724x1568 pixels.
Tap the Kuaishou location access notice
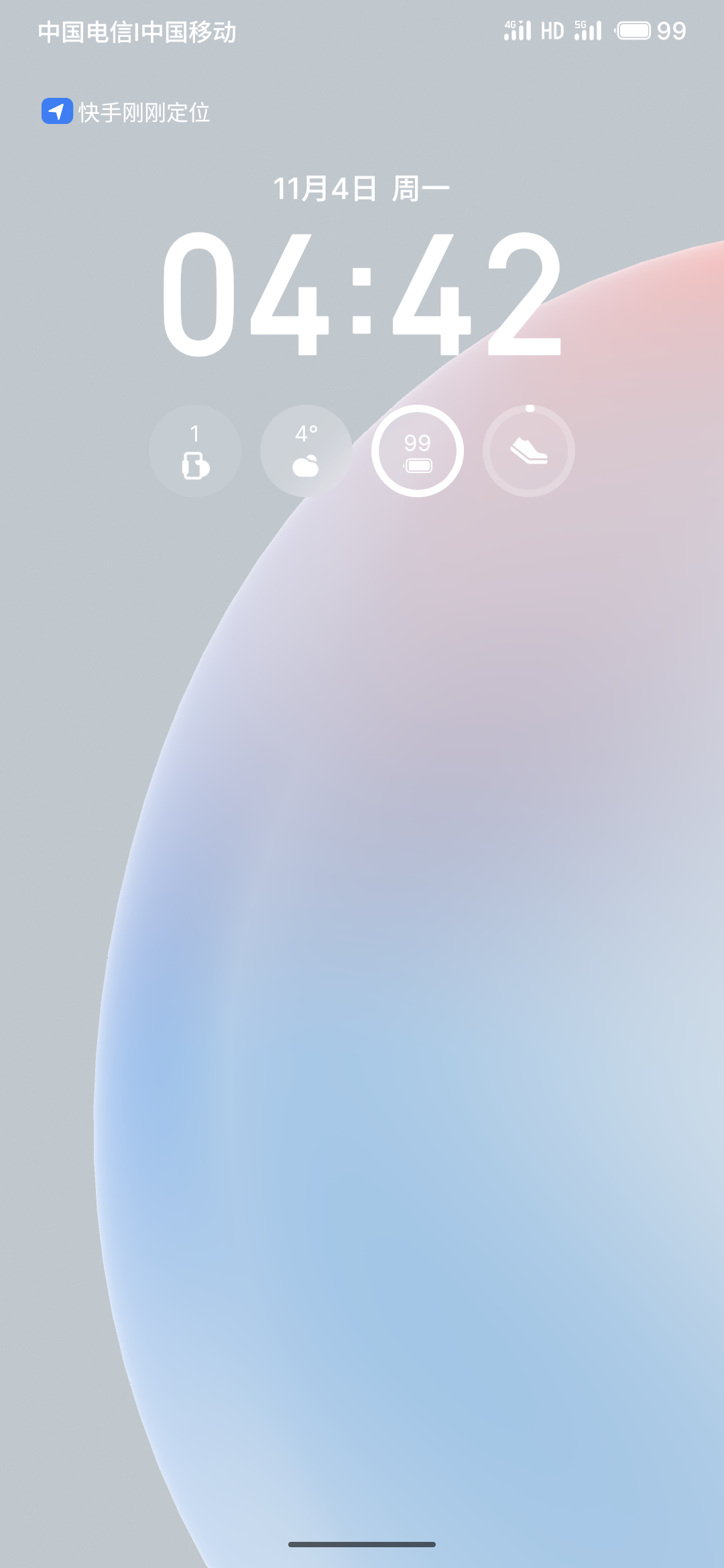pyautogui.click(x=127, y=112)
